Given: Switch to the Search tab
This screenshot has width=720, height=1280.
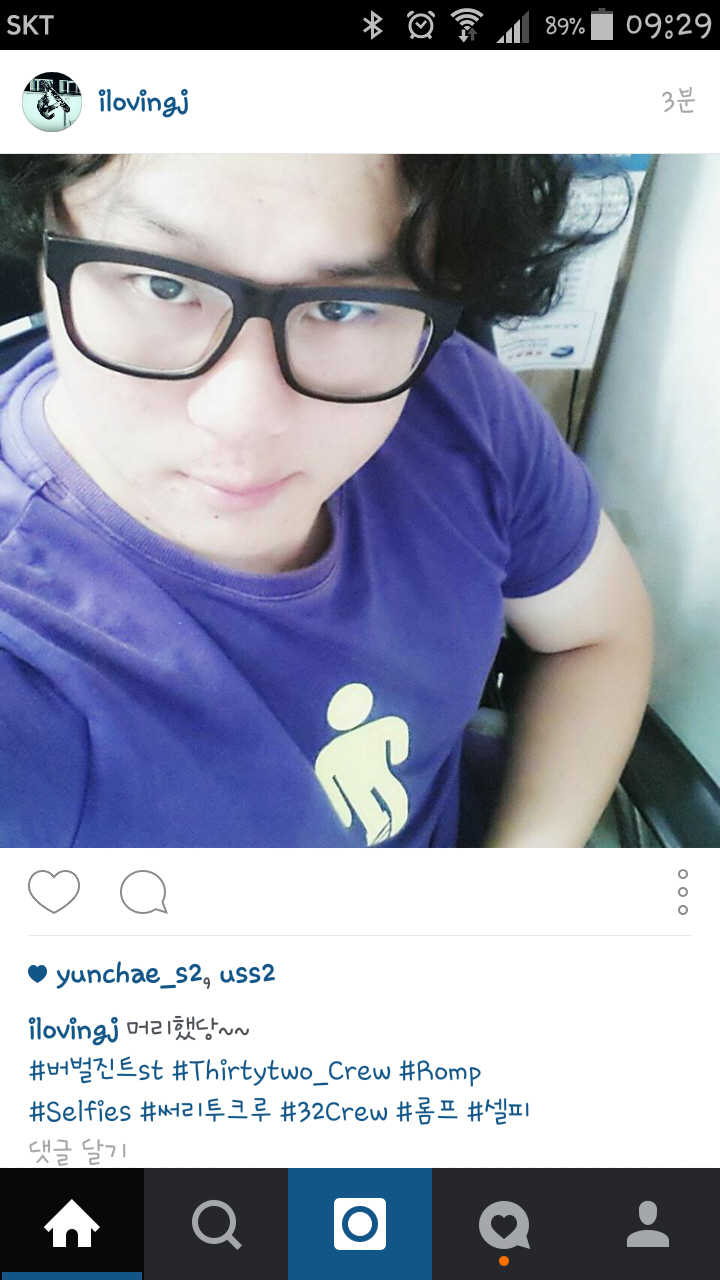Looking at the screenshot, I should point(216,1224).
